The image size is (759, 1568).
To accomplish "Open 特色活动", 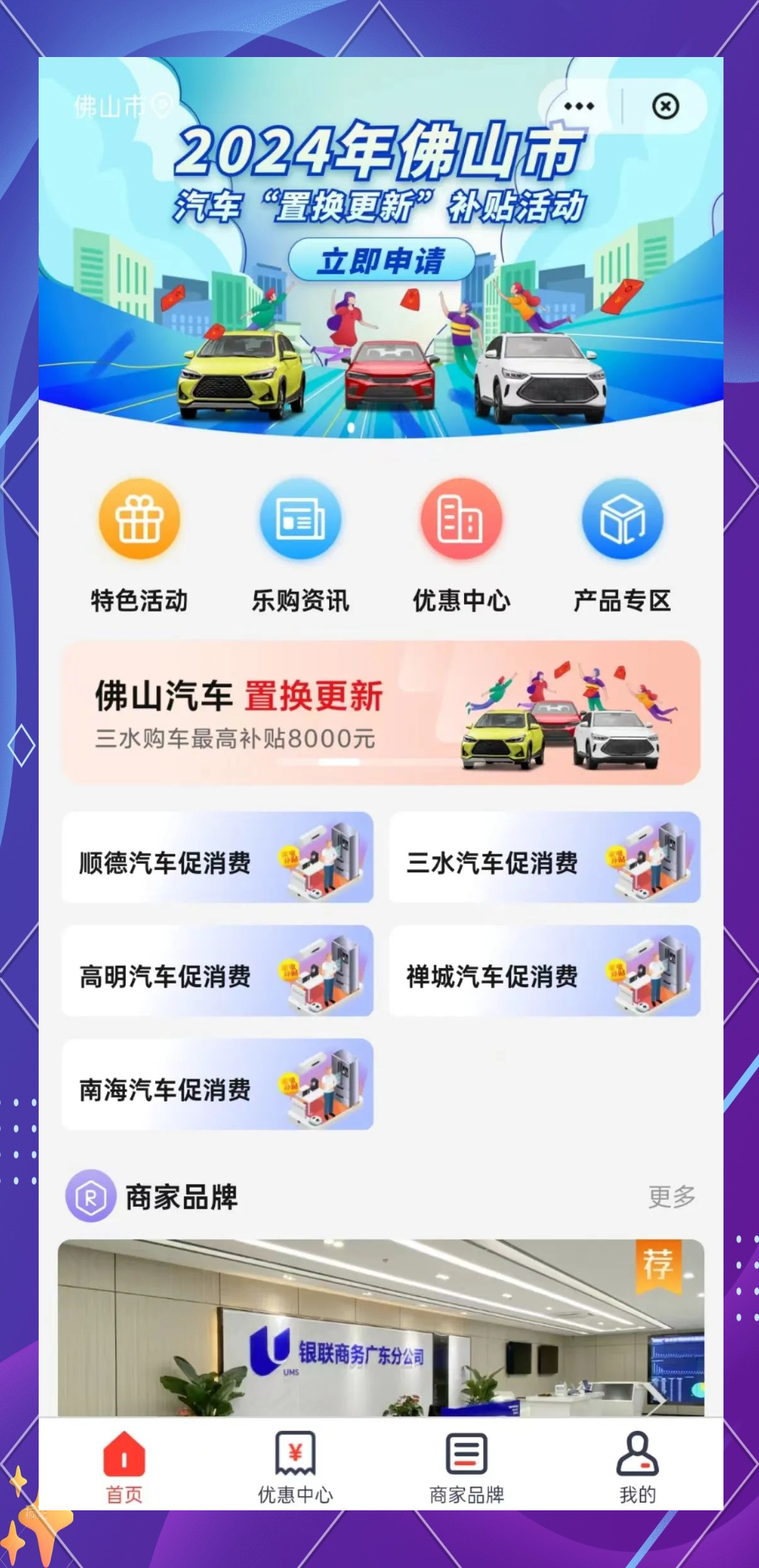I will click(x=139, y=545).
